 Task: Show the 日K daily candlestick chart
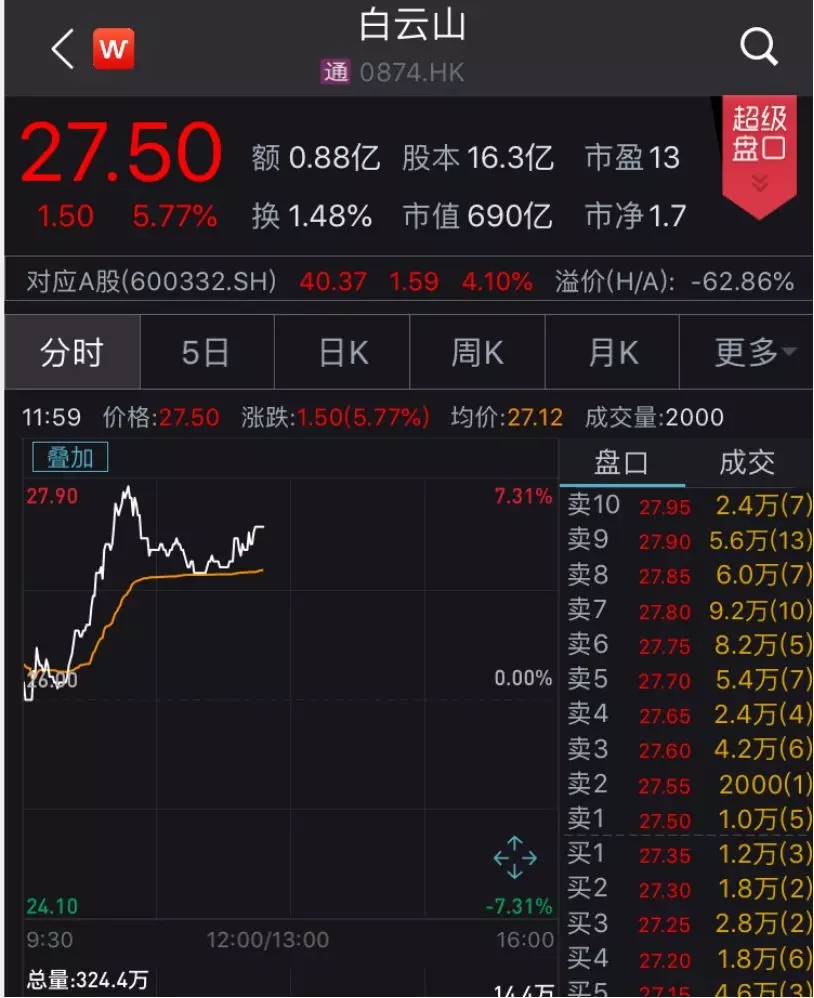coord(343,352)
